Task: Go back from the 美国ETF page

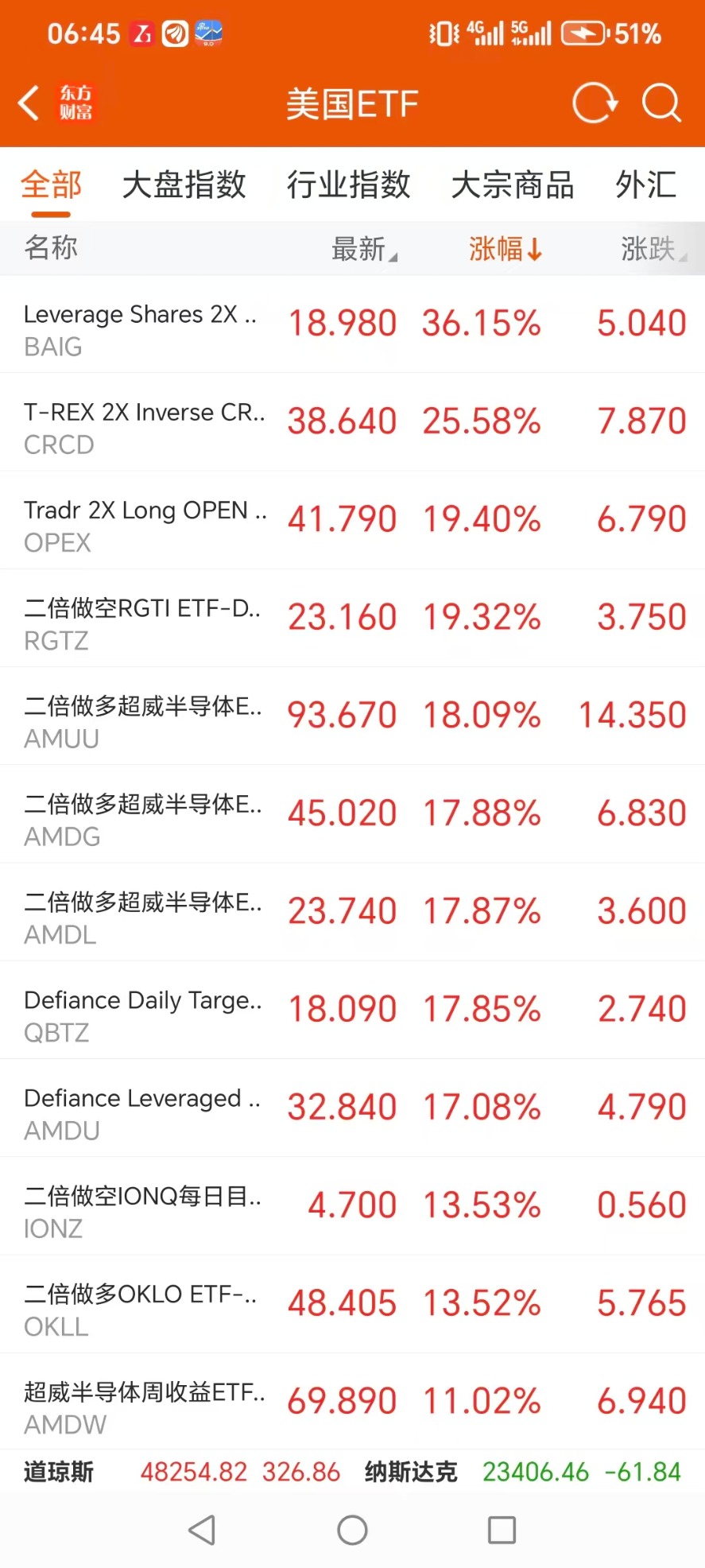Action: [x=29, y=103]
